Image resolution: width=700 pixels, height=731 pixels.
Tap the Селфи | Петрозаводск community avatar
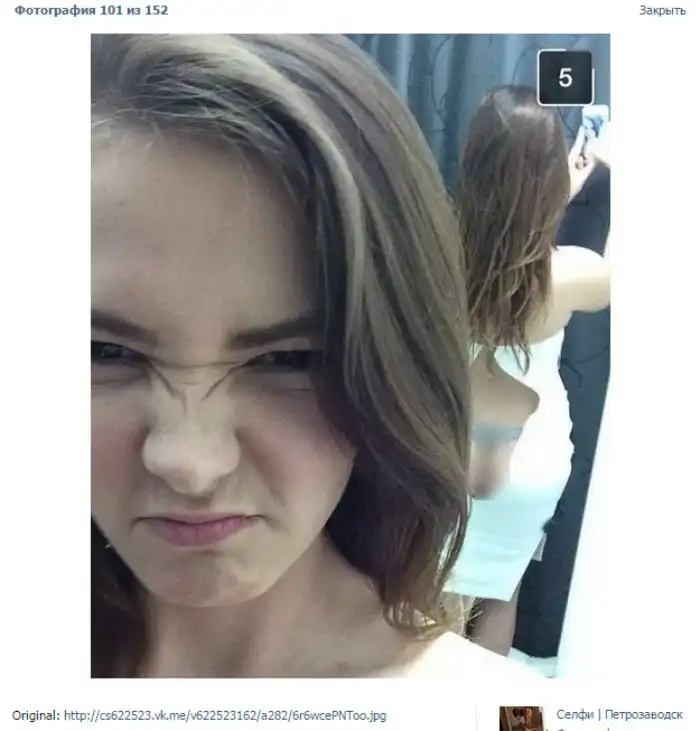tap(521, 718)
